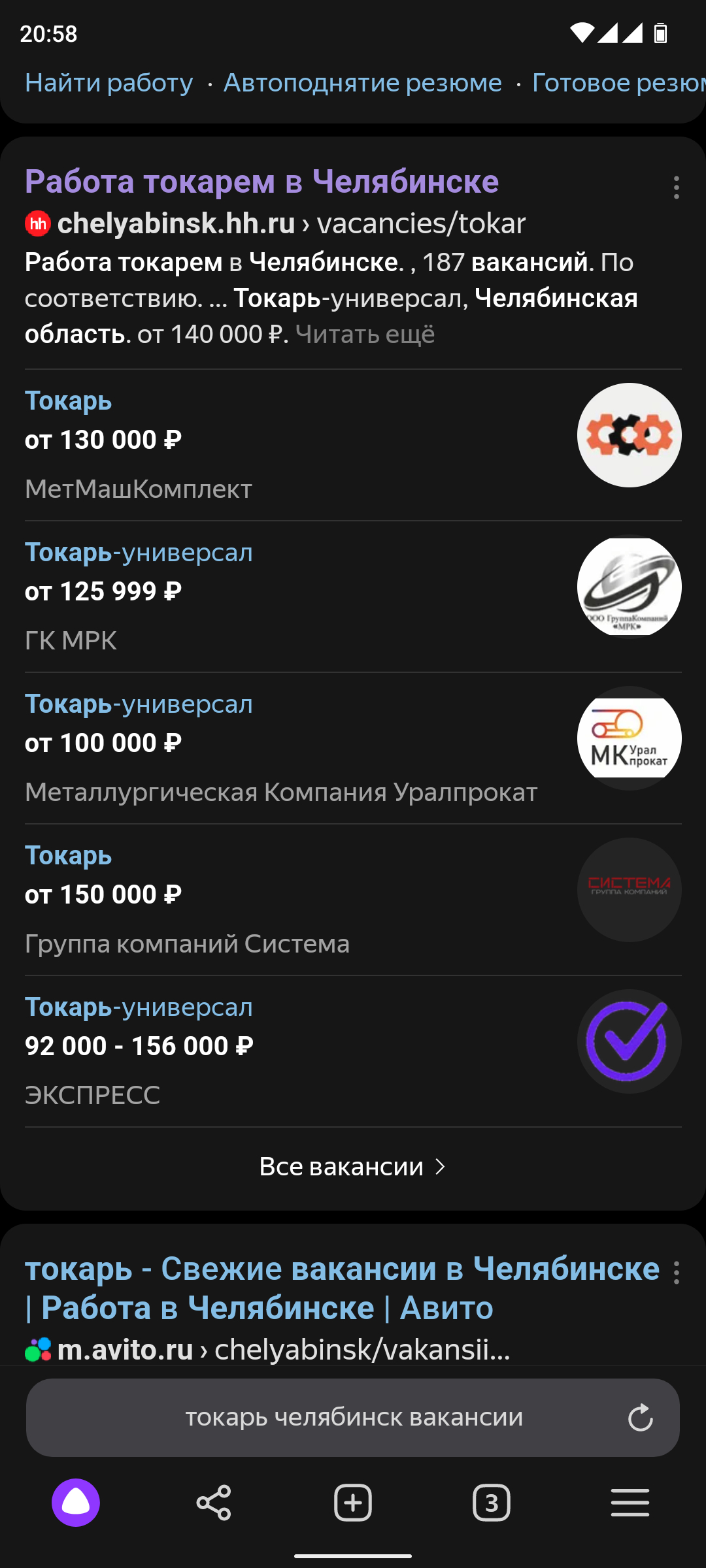Screen dimensions: 706x1568
Task: Open the options menu for the Авито result
Action: click(676, 1272)
